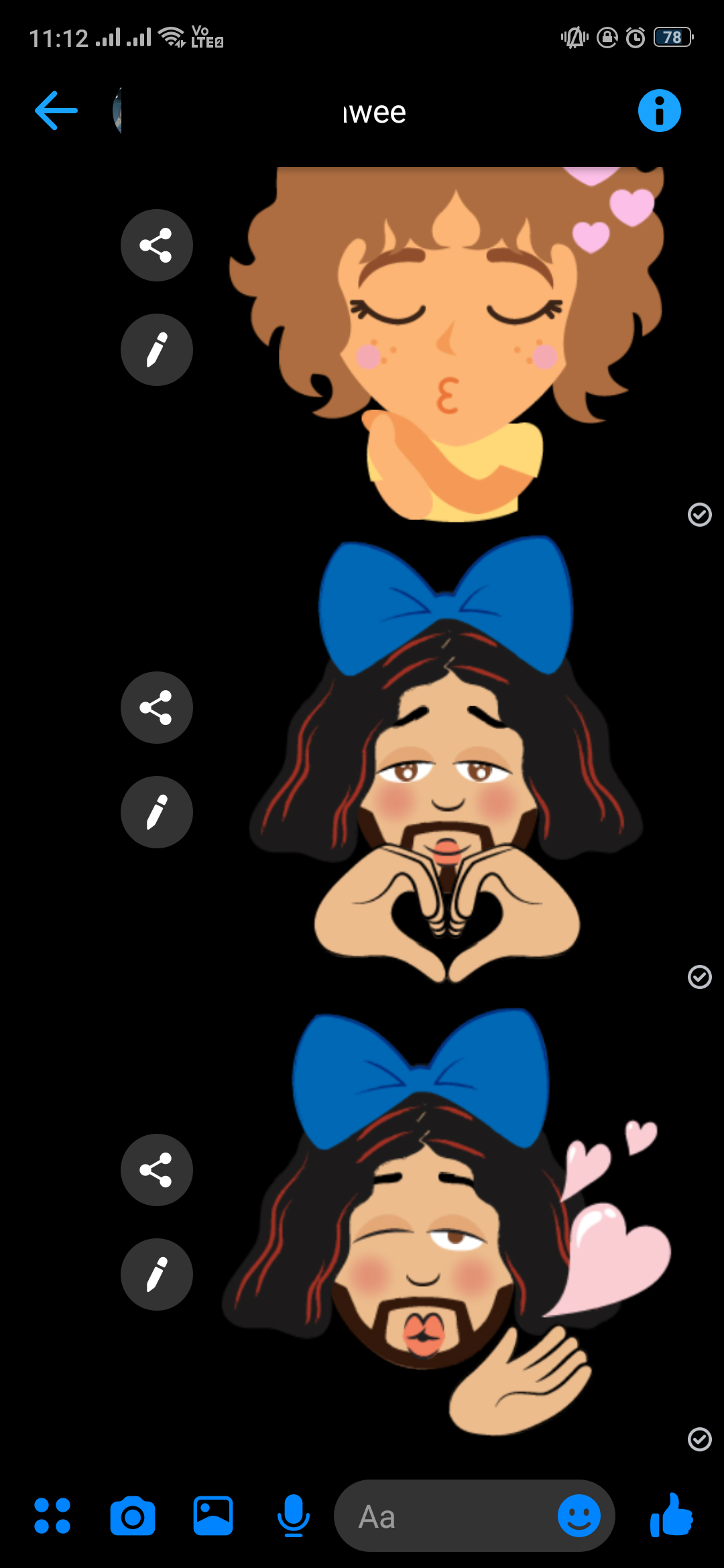Image resolution: width=724 pixels, height=1568 pixels.
Task: Record a voice message
Action: (x=294, y=1516)
